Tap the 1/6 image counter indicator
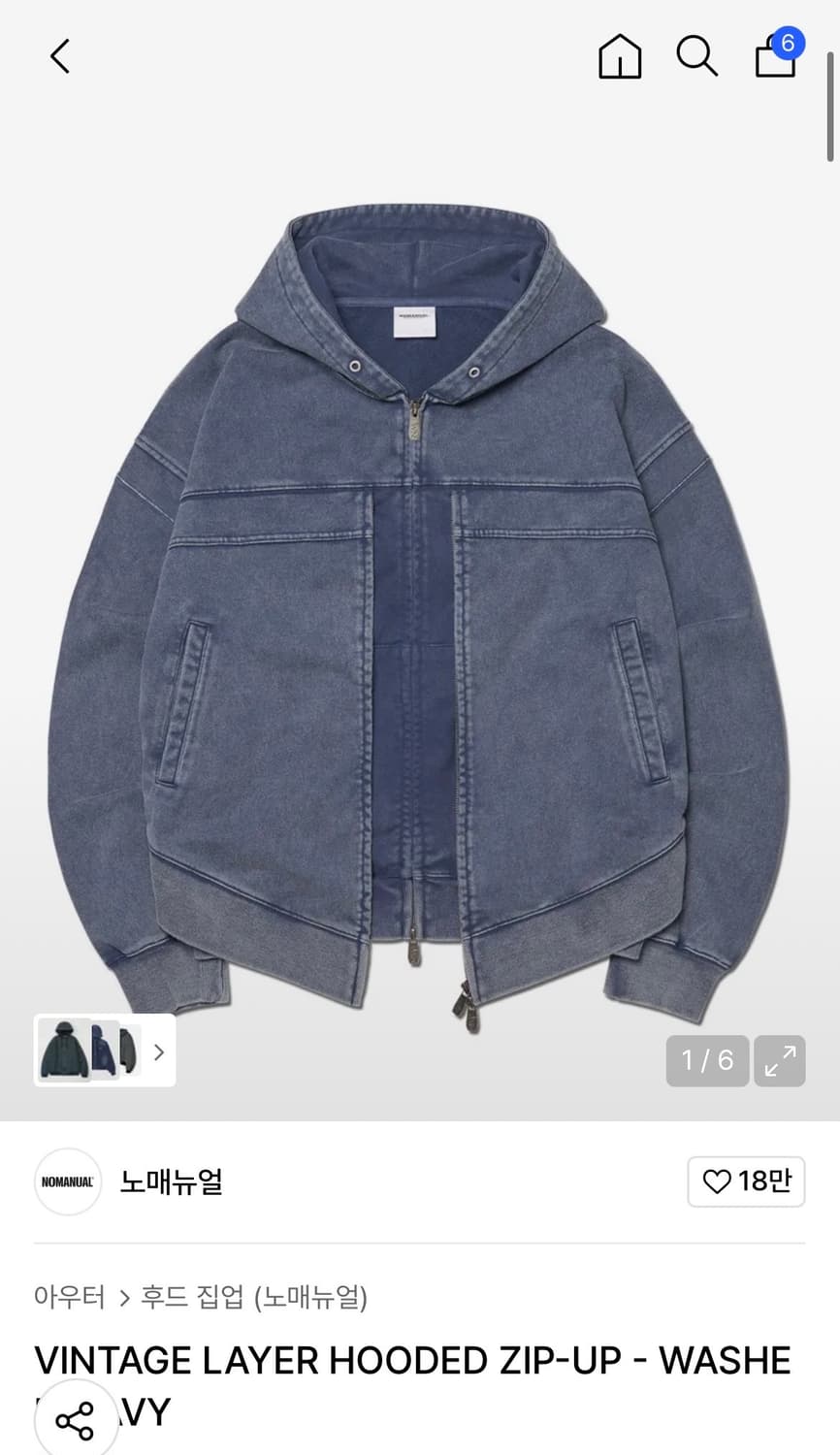The width and height of the screenshot is (840, 1455). pos(706,1061)
